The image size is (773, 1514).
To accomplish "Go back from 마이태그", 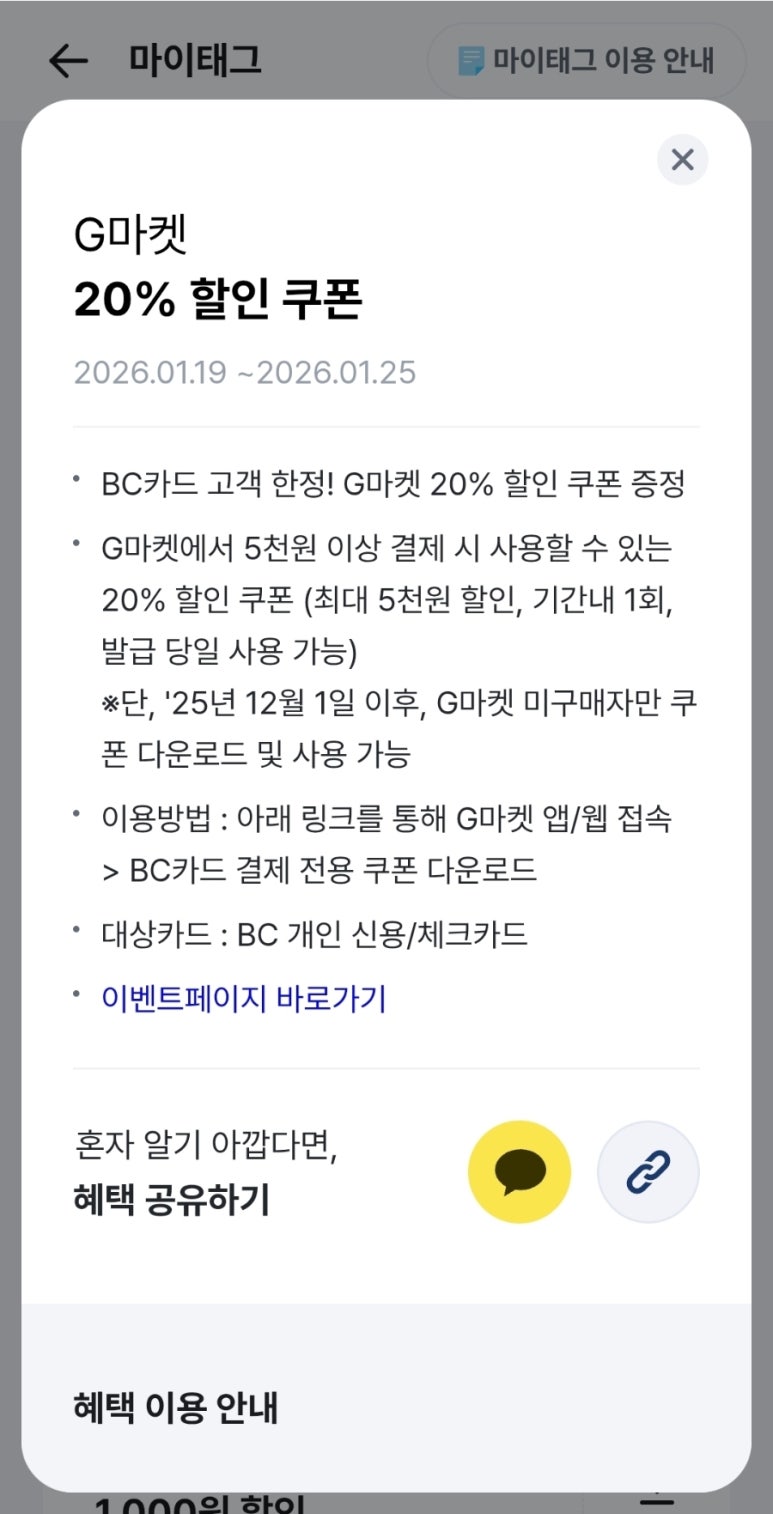I will (x=68, y=61).
